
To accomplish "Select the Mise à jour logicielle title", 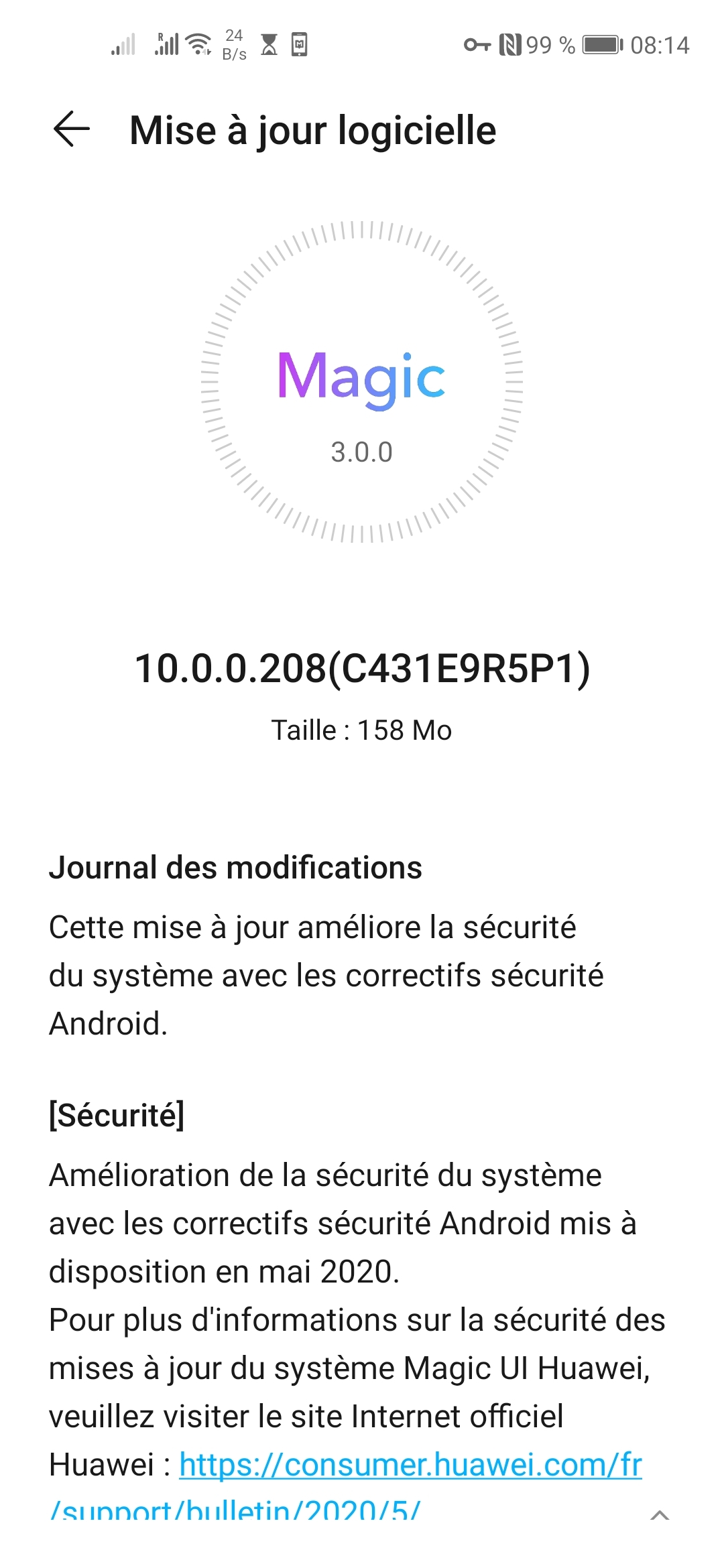I will click(312, 129).
